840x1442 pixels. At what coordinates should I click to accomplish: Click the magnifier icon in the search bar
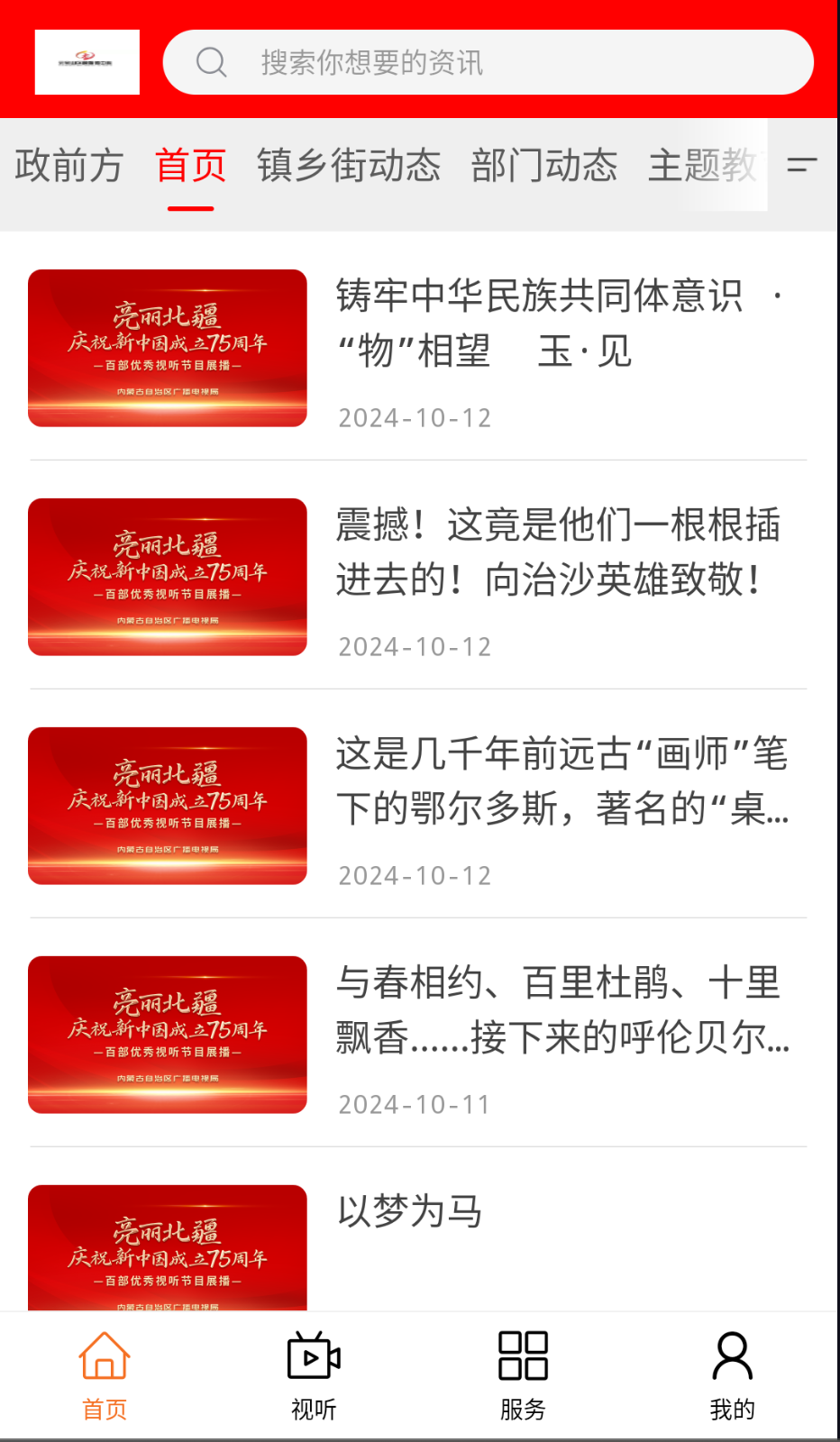pyautogui.click(x=211, y=61)
